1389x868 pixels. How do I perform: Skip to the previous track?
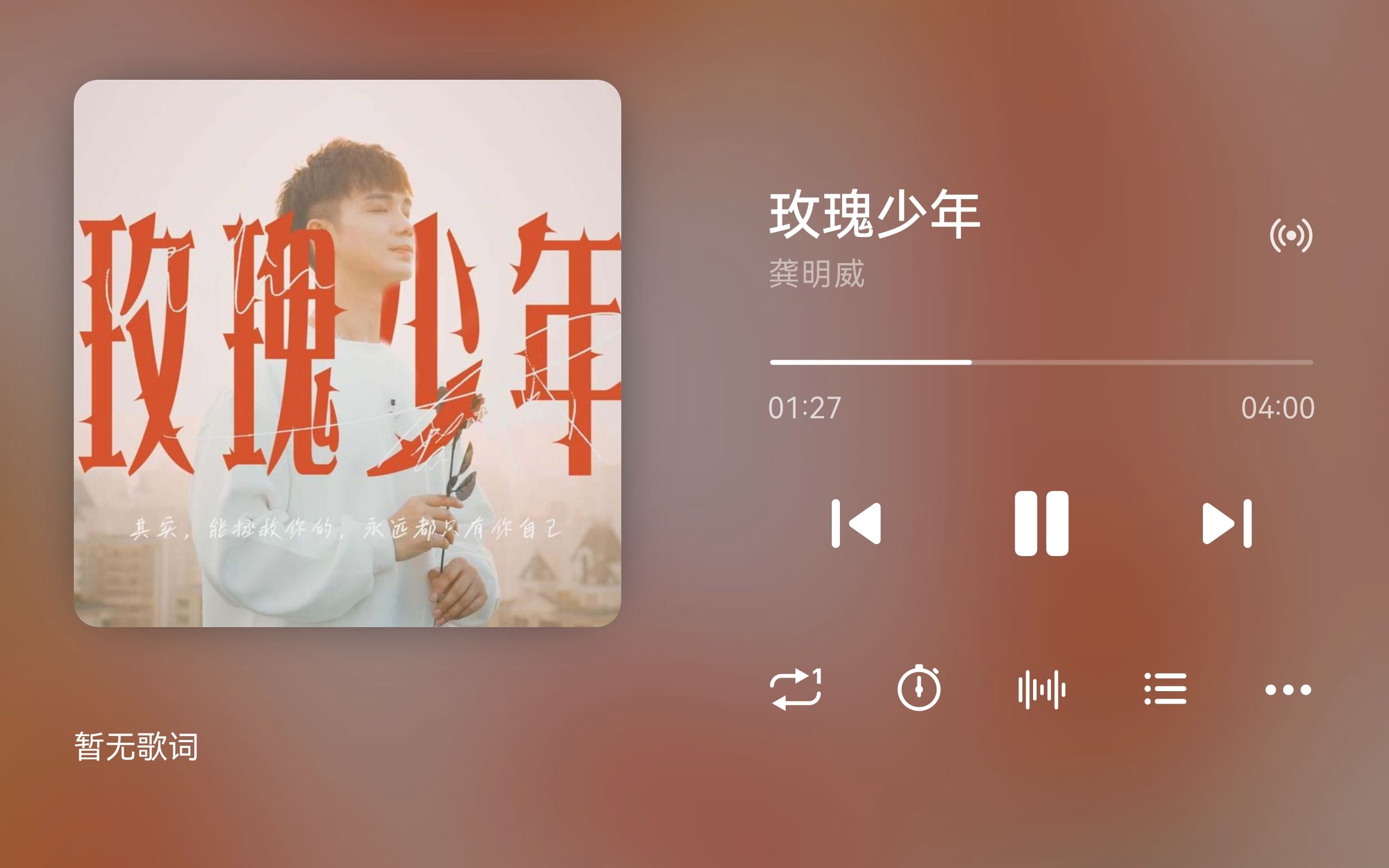(856, 523)
